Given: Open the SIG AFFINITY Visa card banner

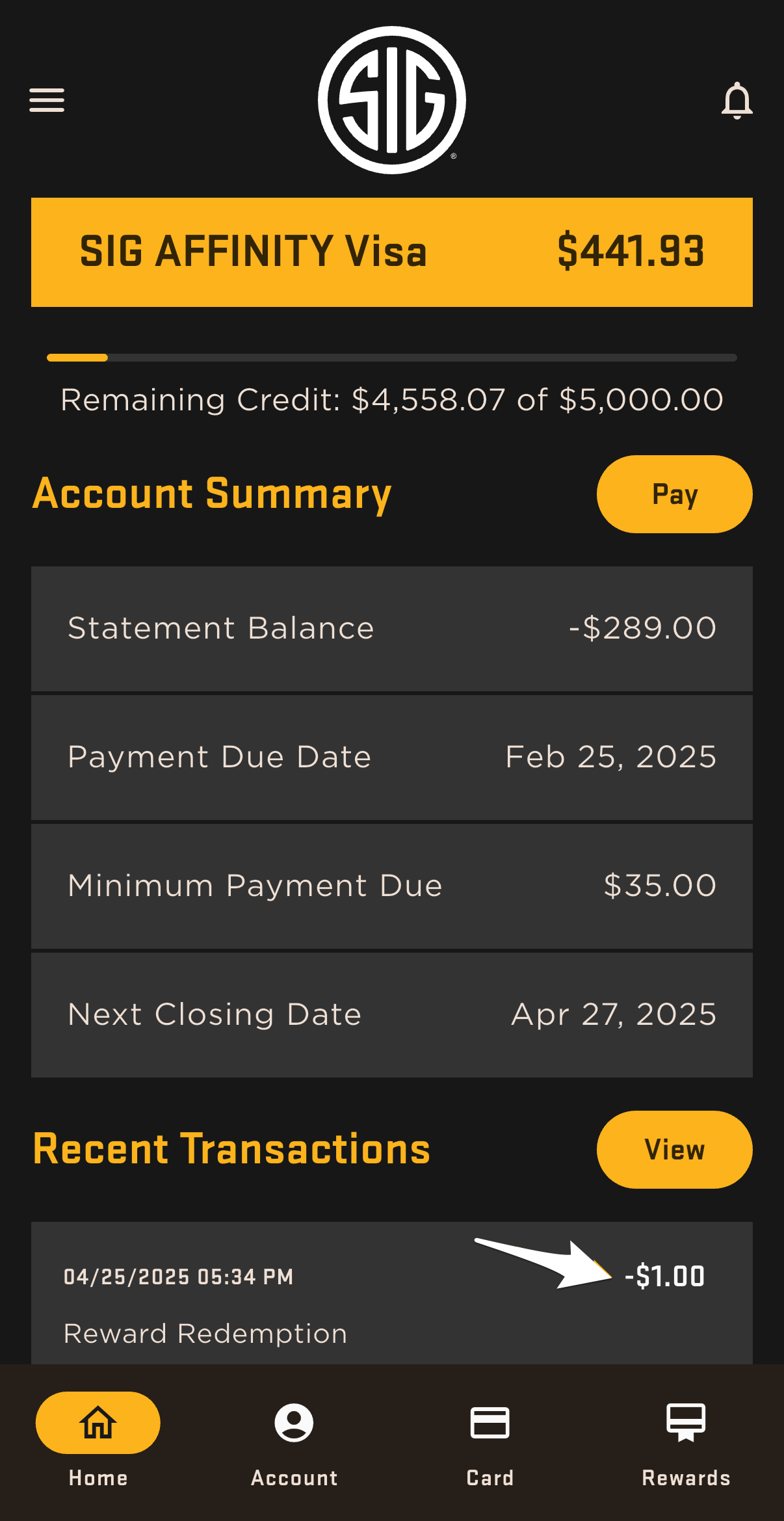Looking at the screenshot, I should tap(392, 252).
